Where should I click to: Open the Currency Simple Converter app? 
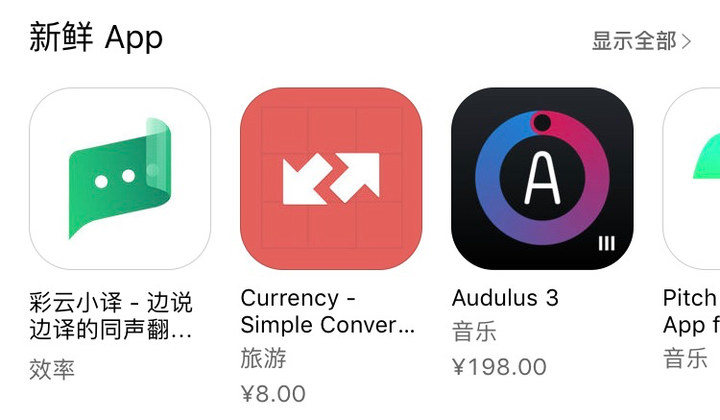(331, 178)
